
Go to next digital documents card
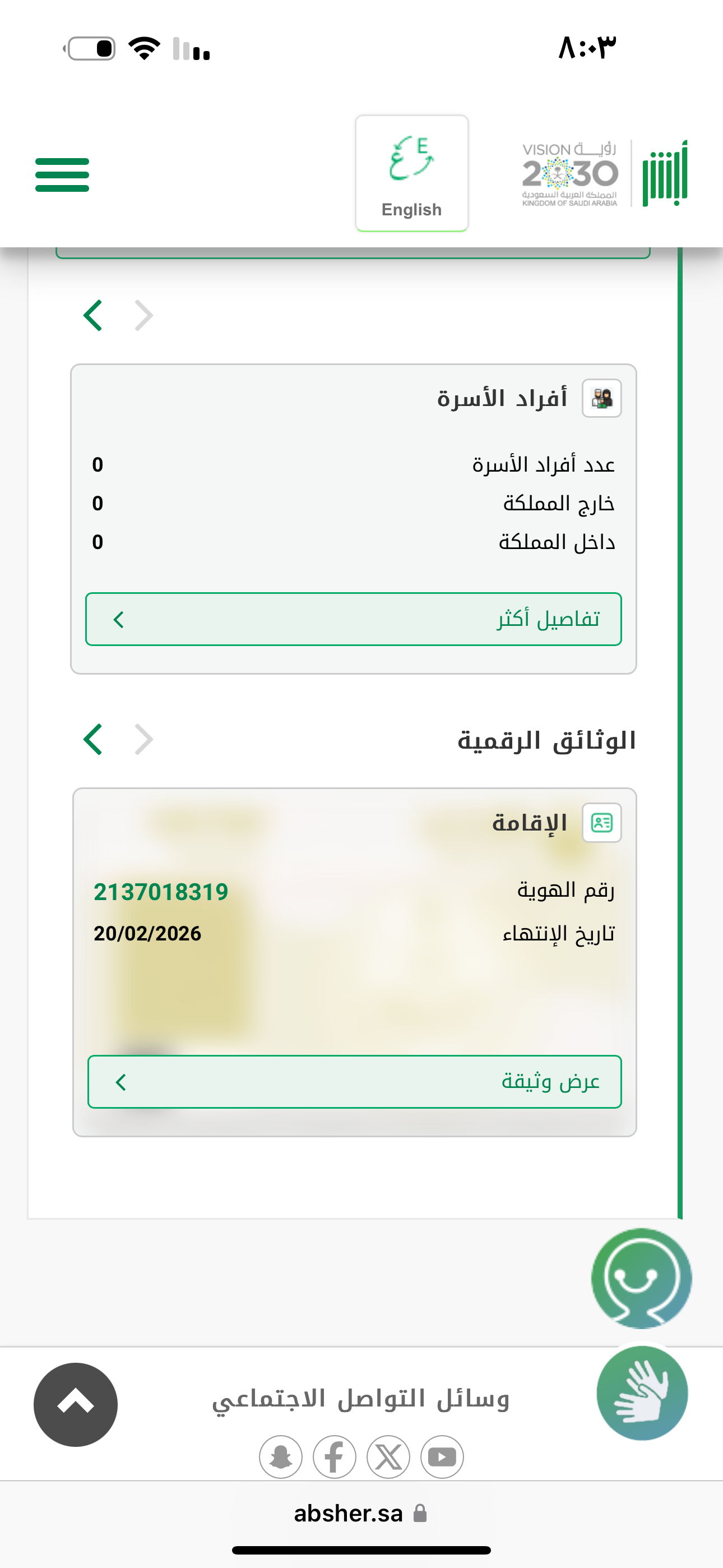[x=92, y=740]
